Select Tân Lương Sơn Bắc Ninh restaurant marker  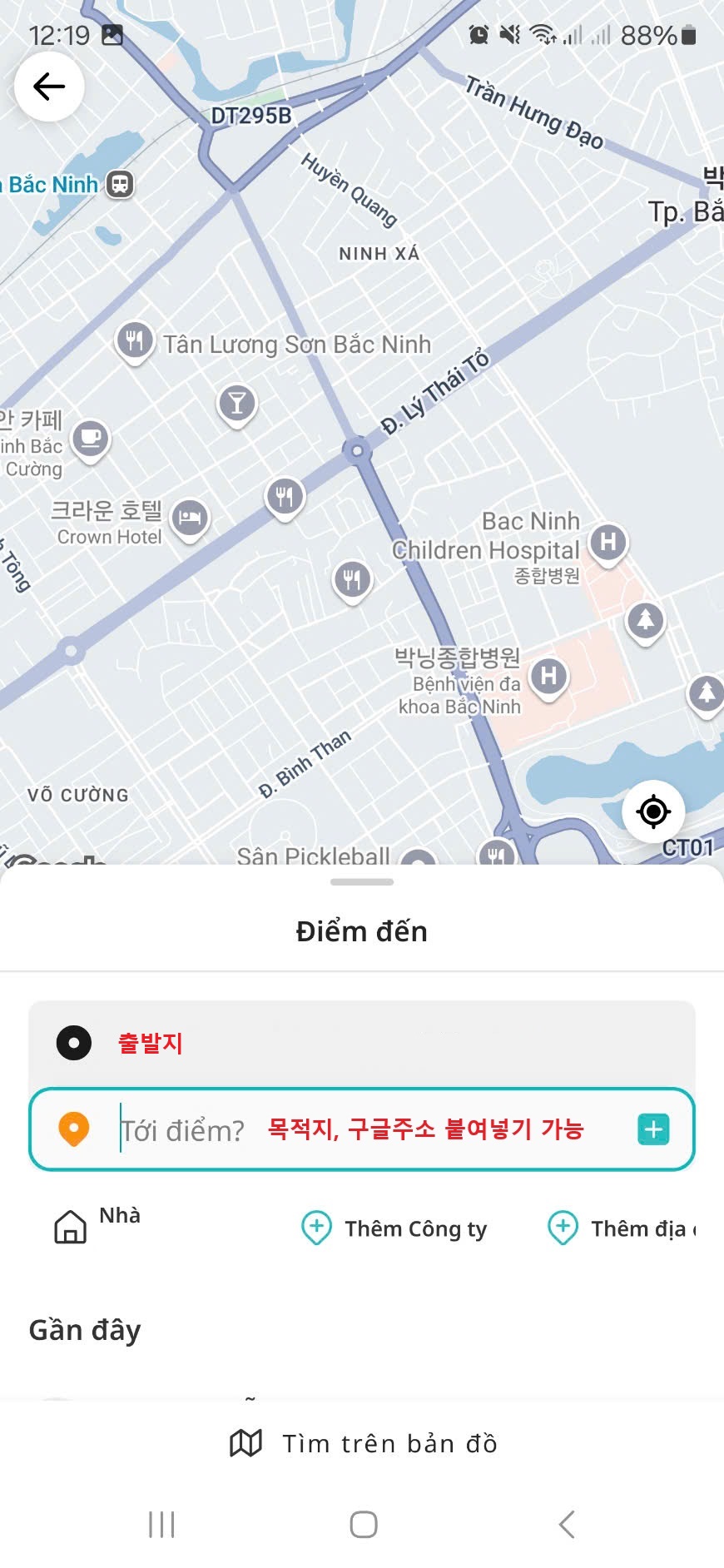tap(134, 340)
